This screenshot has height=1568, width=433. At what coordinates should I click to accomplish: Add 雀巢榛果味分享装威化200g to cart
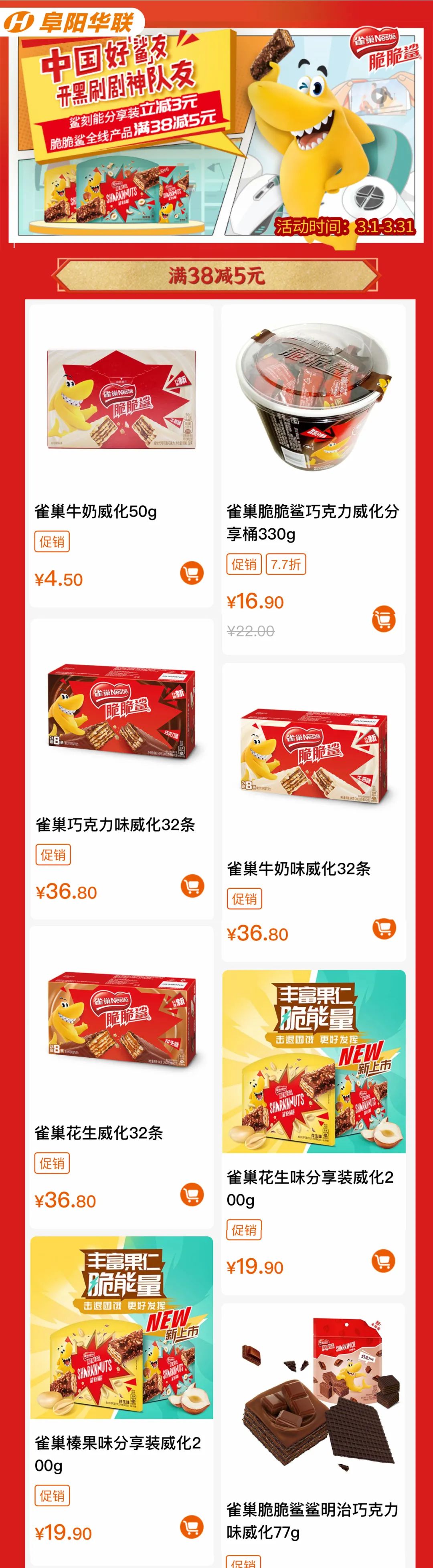click(x=192, y=1526)
